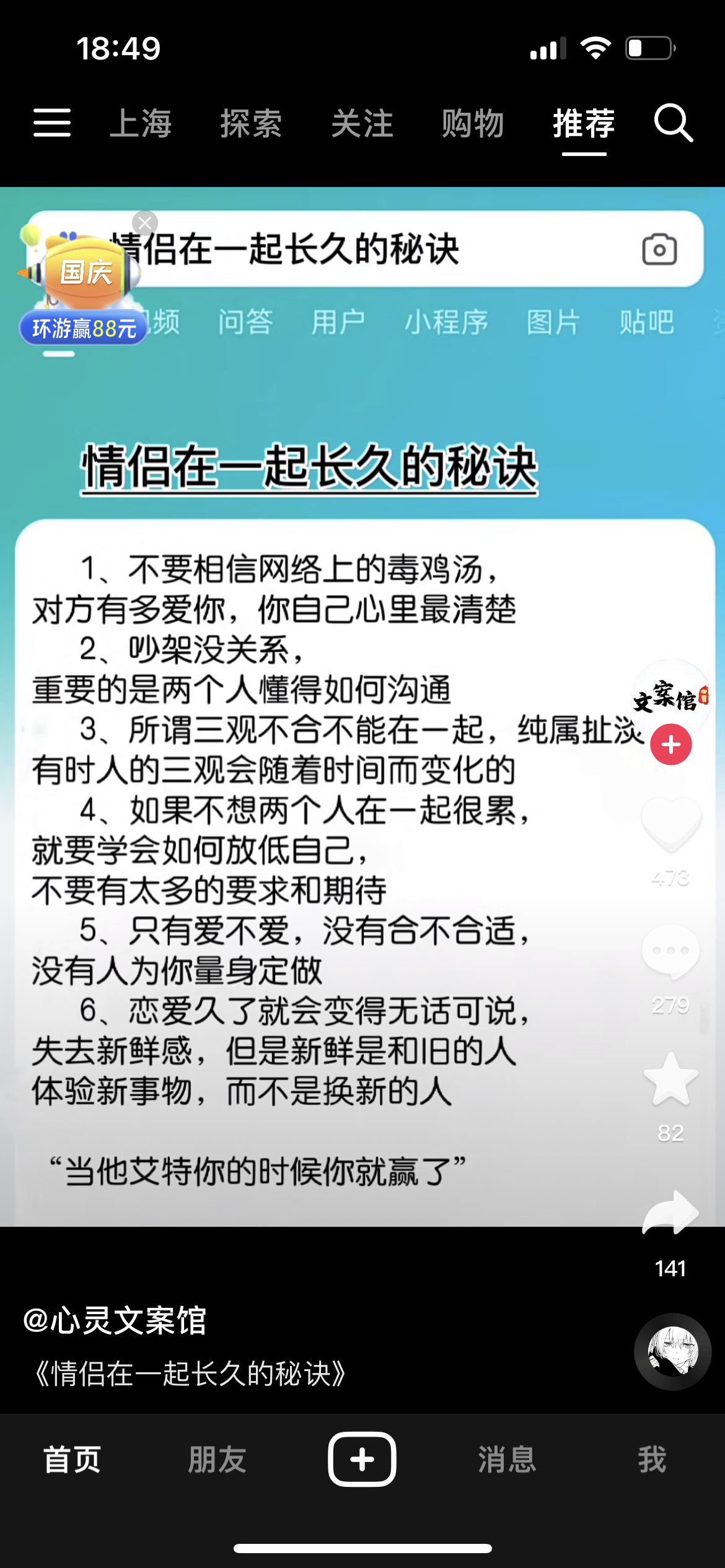Like this video with the heart
Viewport: 725px width, 1568px height.
pos(671,824)
